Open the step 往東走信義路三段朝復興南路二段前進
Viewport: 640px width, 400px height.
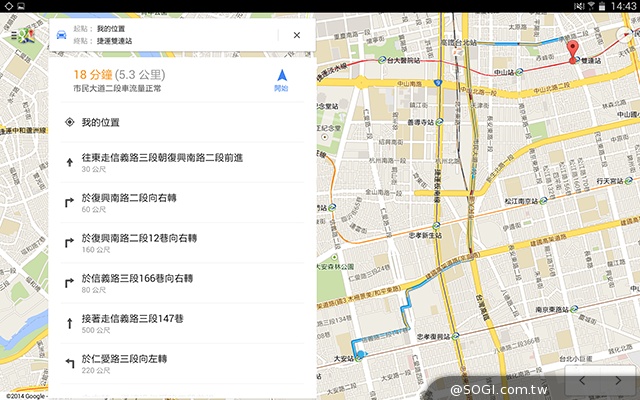click(x=180, y=163)
